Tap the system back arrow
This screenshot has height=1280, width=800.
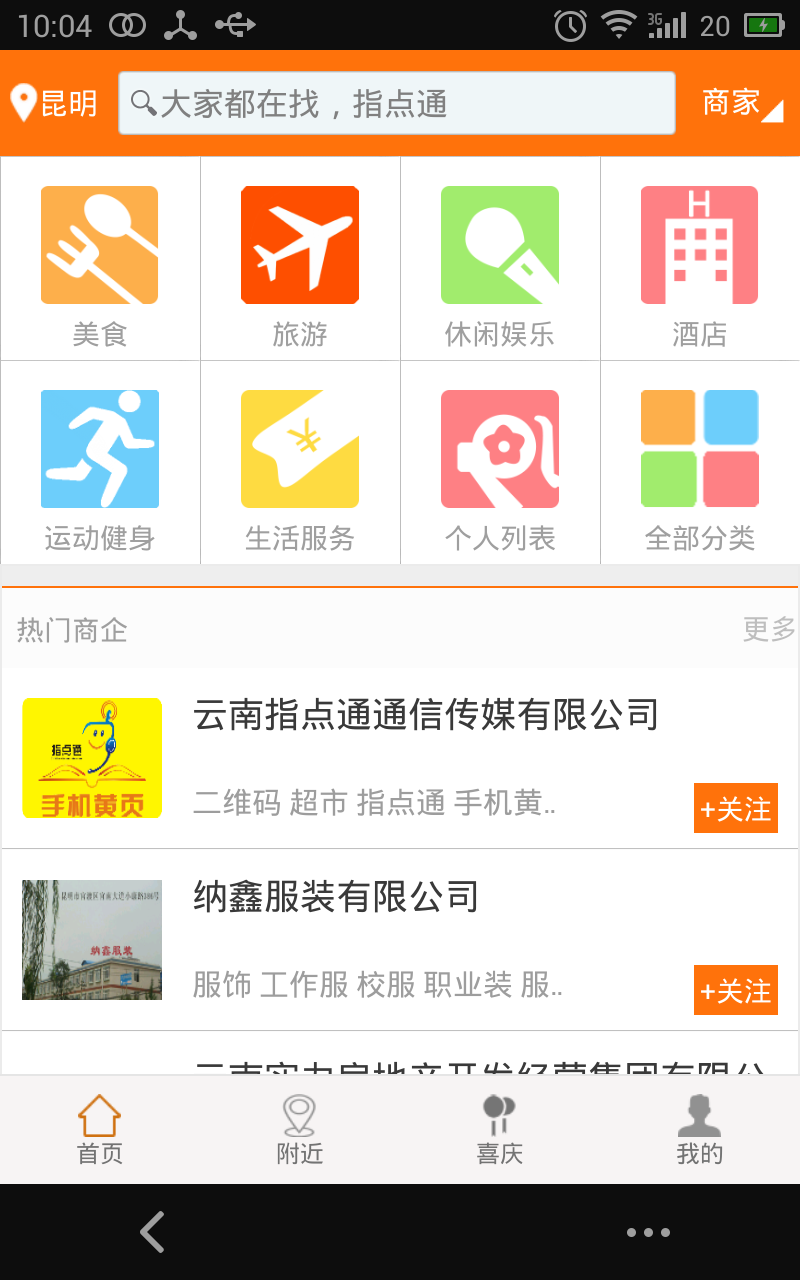coord(152,1232)
